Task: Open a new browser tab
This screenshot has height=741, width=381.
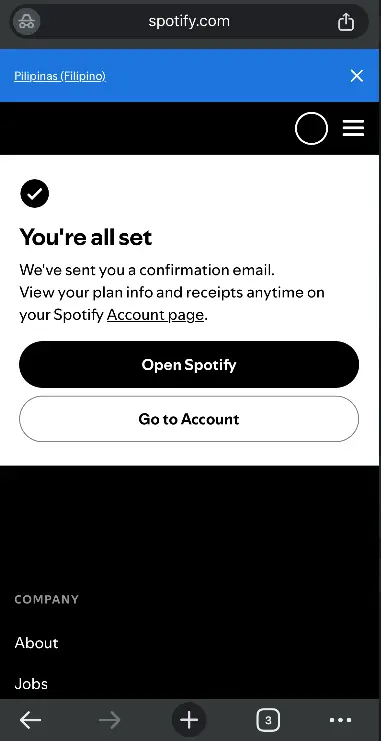Action: tap(189, 720)
